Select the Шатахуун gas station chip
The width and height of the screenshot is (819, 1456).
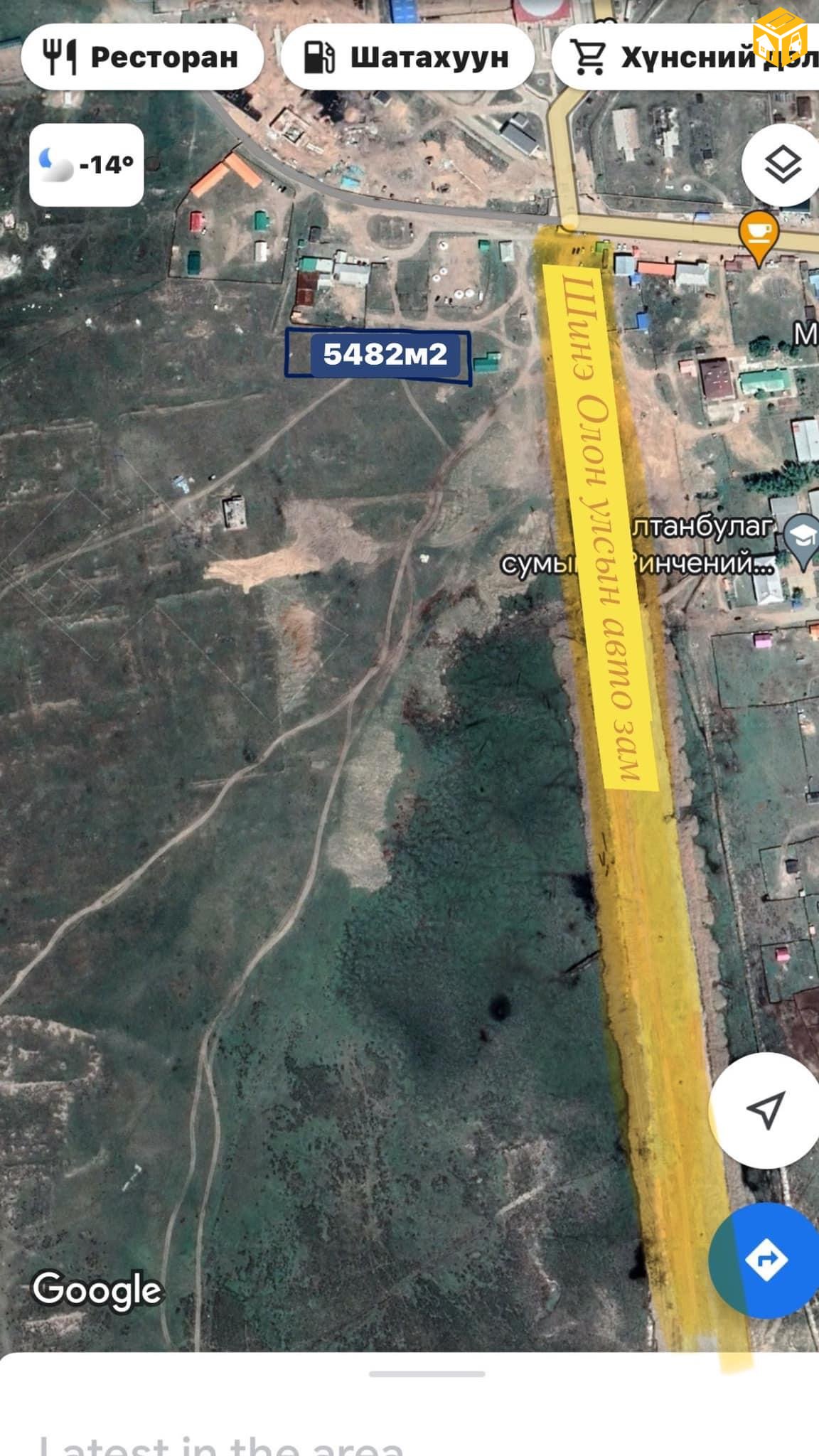point(407,57)
